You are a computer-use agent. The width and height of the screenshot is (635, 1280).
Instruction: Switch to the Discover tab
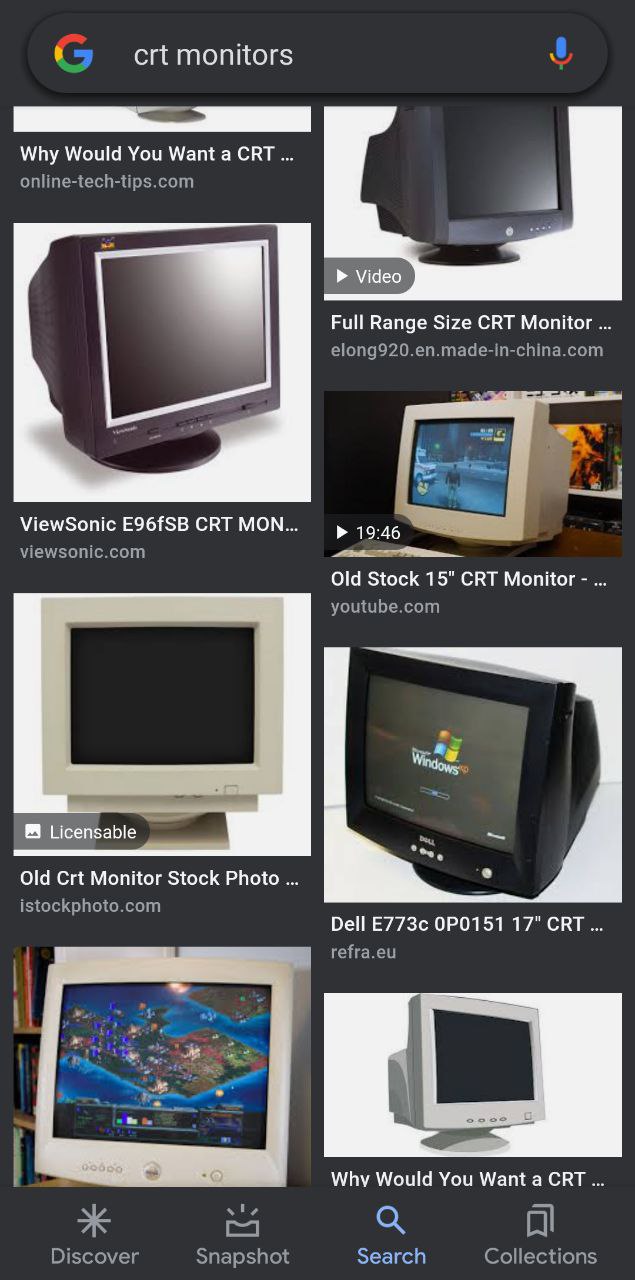95,1236
